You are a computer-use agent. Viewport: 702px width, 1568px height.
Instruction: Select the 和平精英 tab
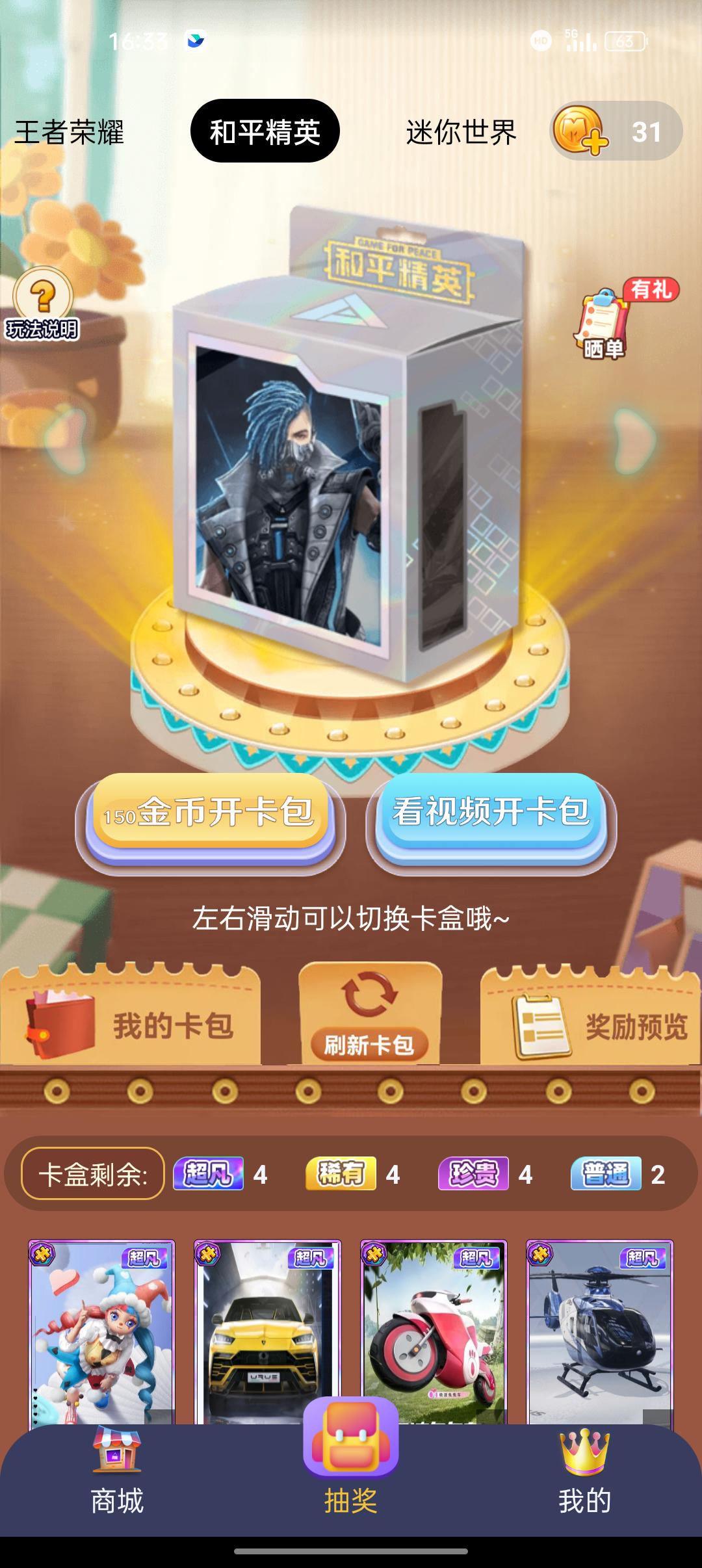[x=265, y=131]
